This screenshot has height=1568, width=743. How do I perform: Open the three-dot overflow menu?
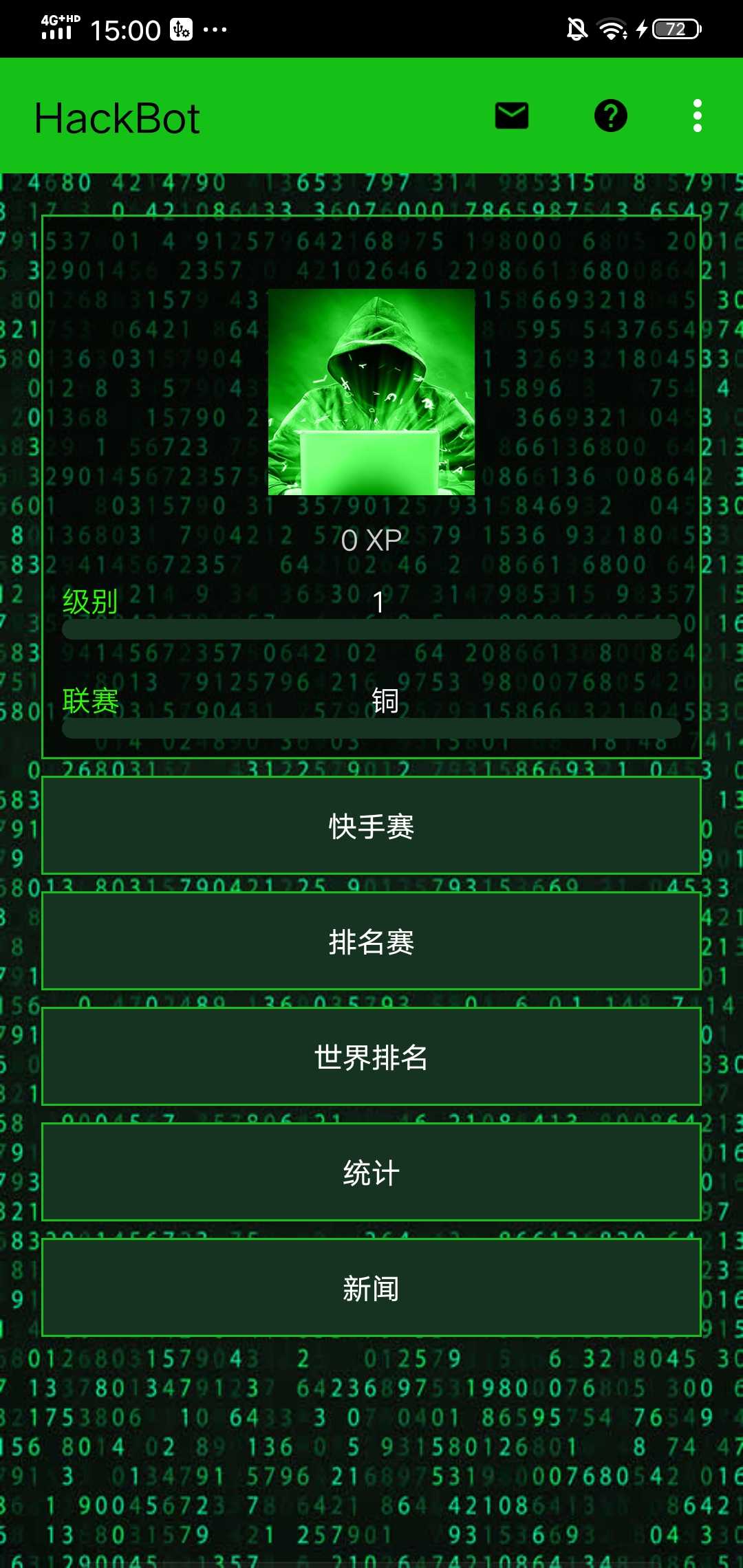coord(697,116)
